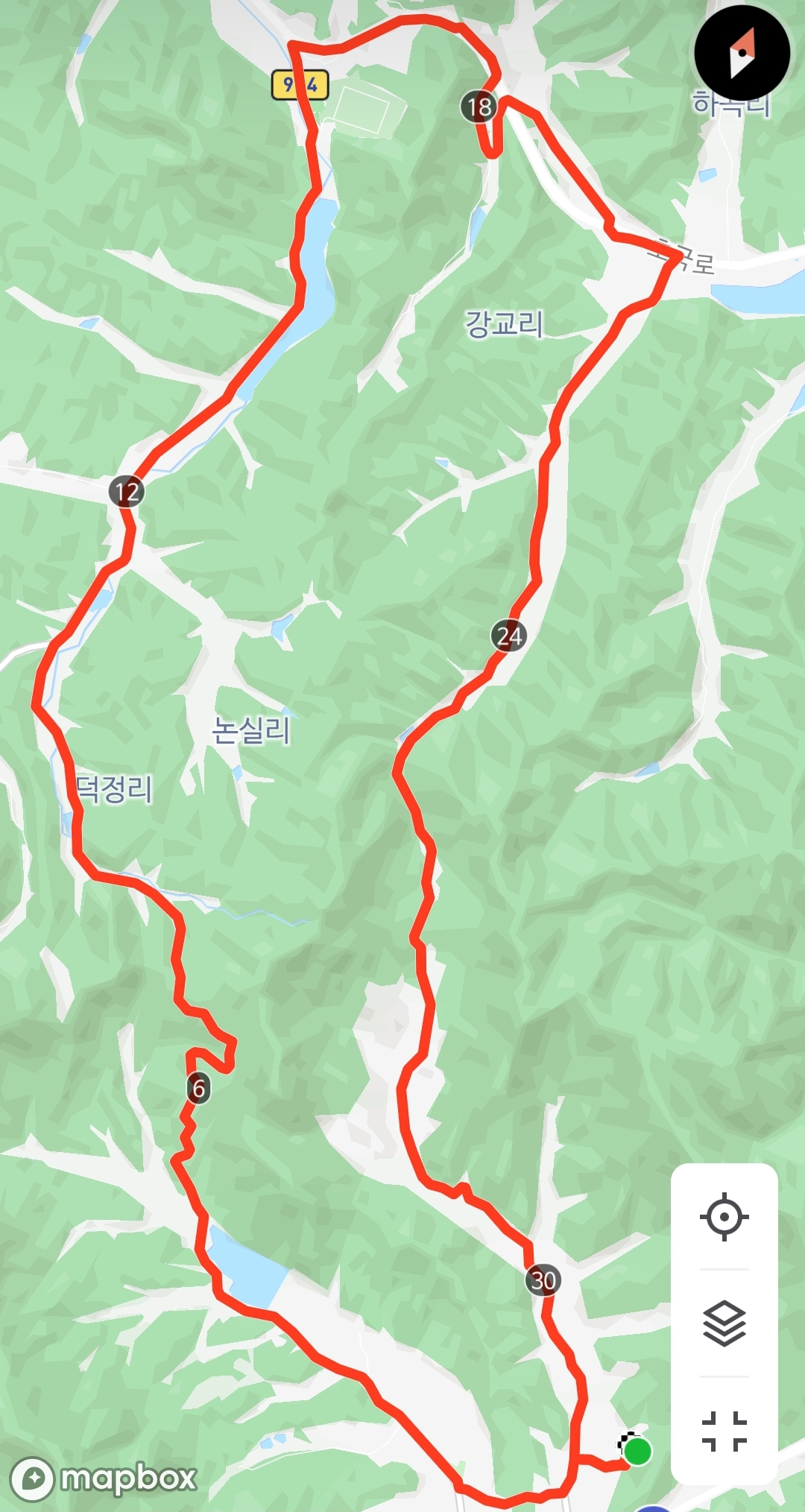Center map on my current location
The image size is (805, 1512).
click(x=724, y=1217)
